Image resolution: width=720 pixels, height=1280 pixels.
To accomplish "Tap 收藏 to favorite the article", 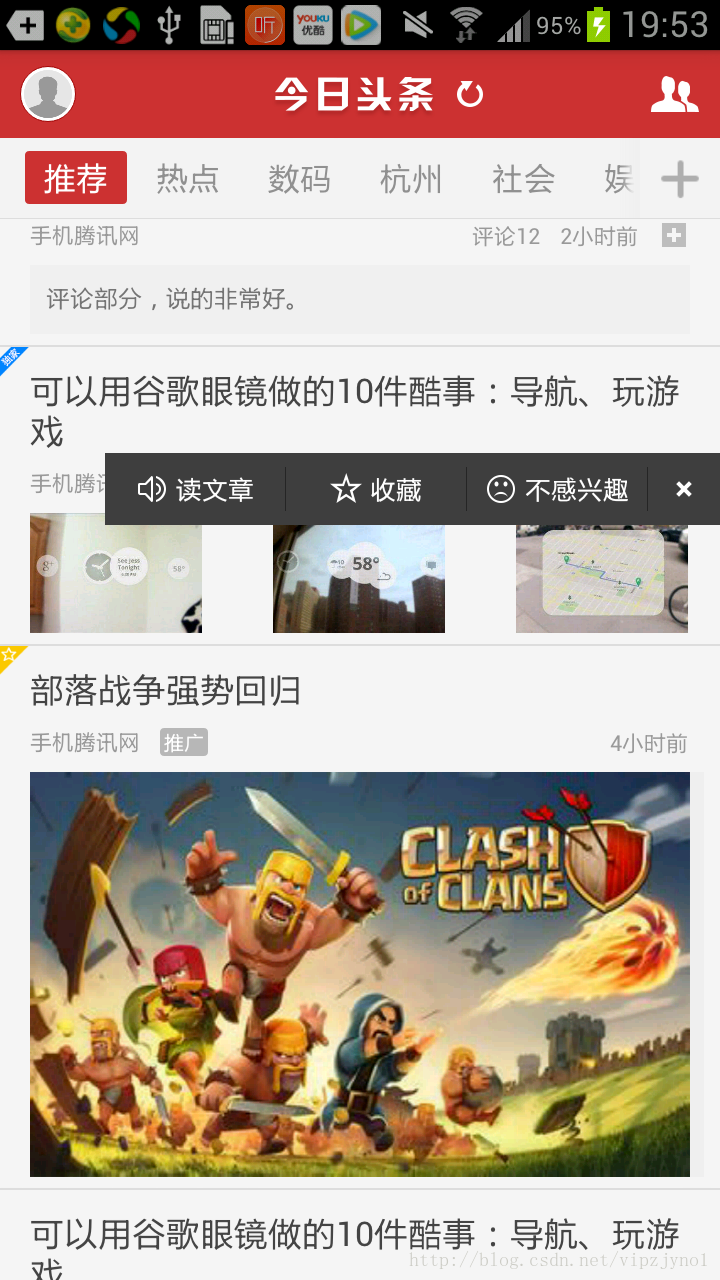I will [x=376, y=489].
